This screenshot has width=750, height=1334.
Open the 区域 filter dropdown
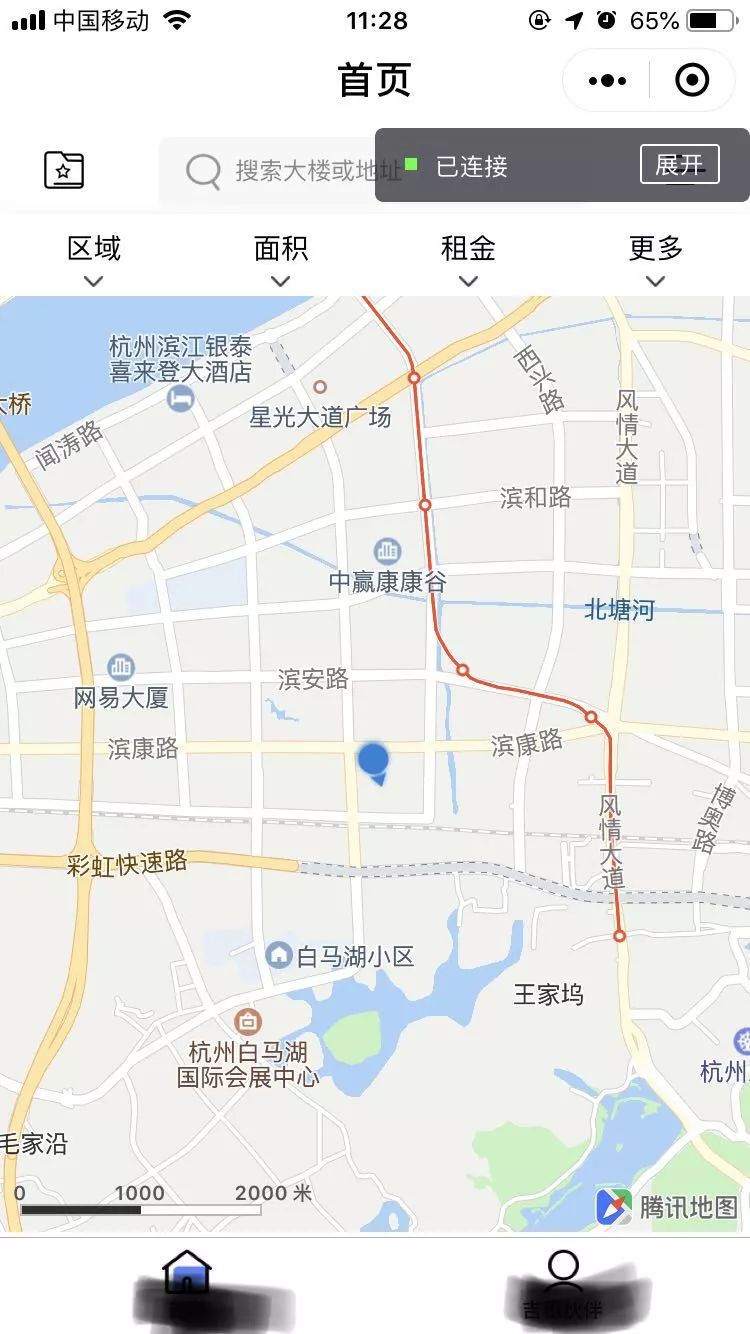tap(94, 260)
